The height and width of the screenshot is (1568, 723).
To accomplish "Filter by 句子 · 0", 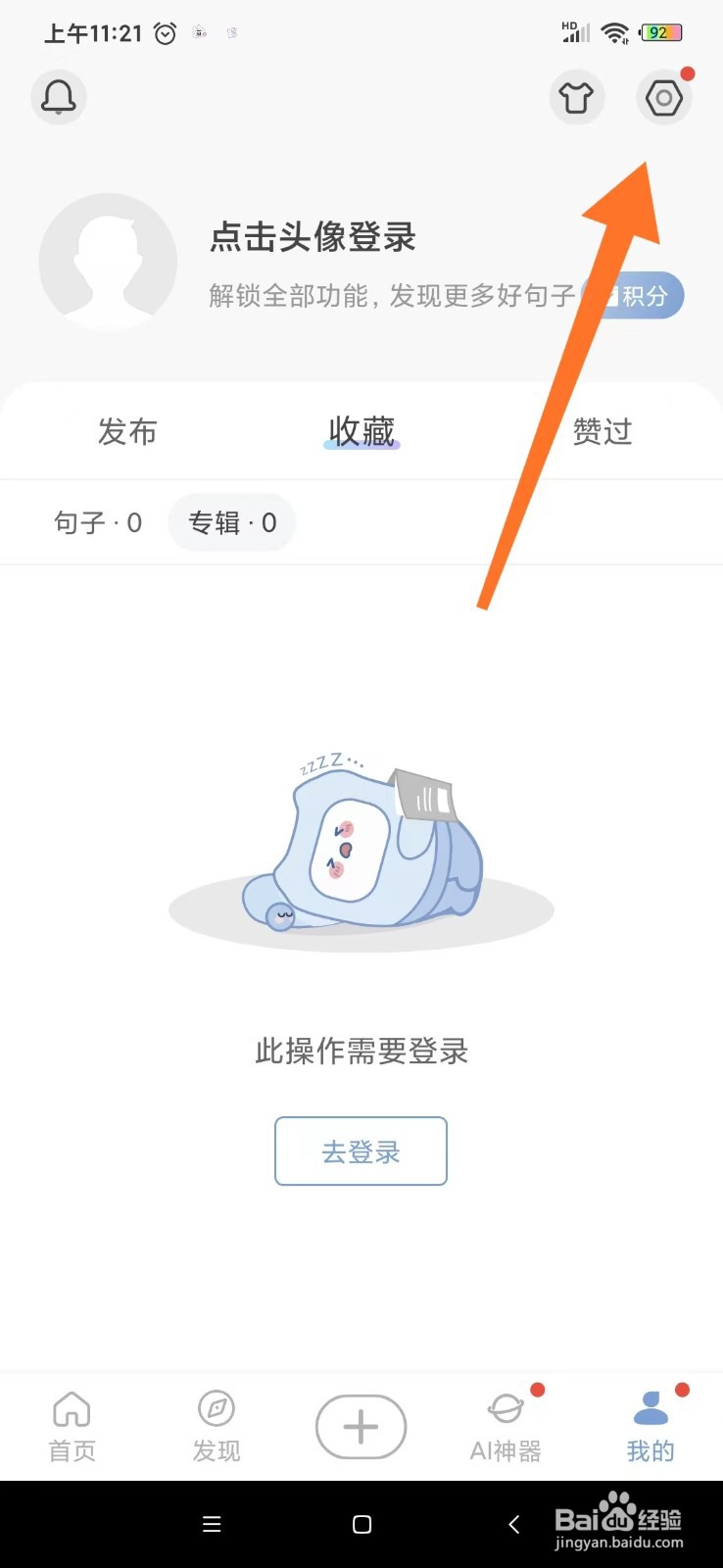I will click(96, 522).
